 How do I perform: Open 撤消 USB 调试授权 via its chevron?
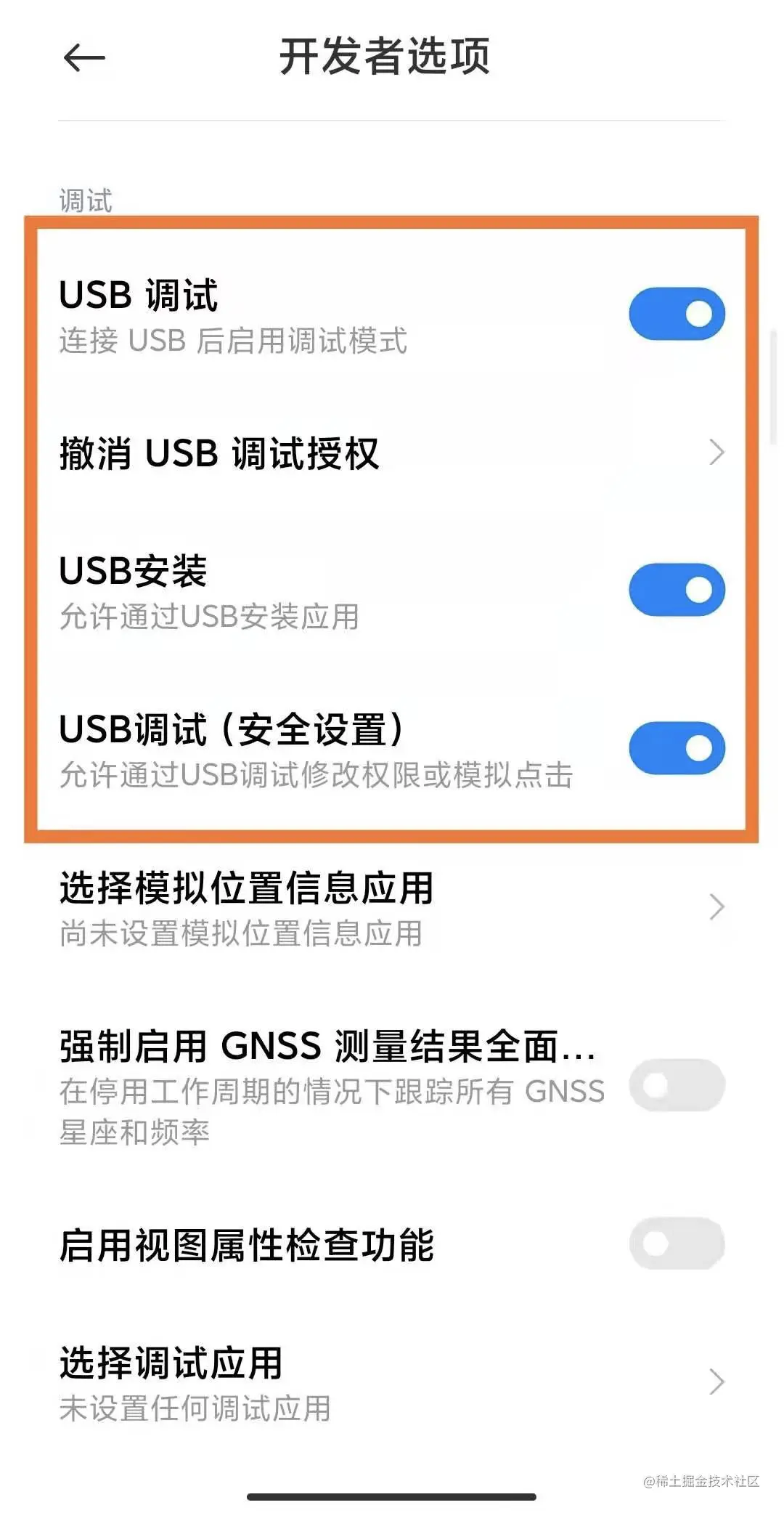click(716, 453)
